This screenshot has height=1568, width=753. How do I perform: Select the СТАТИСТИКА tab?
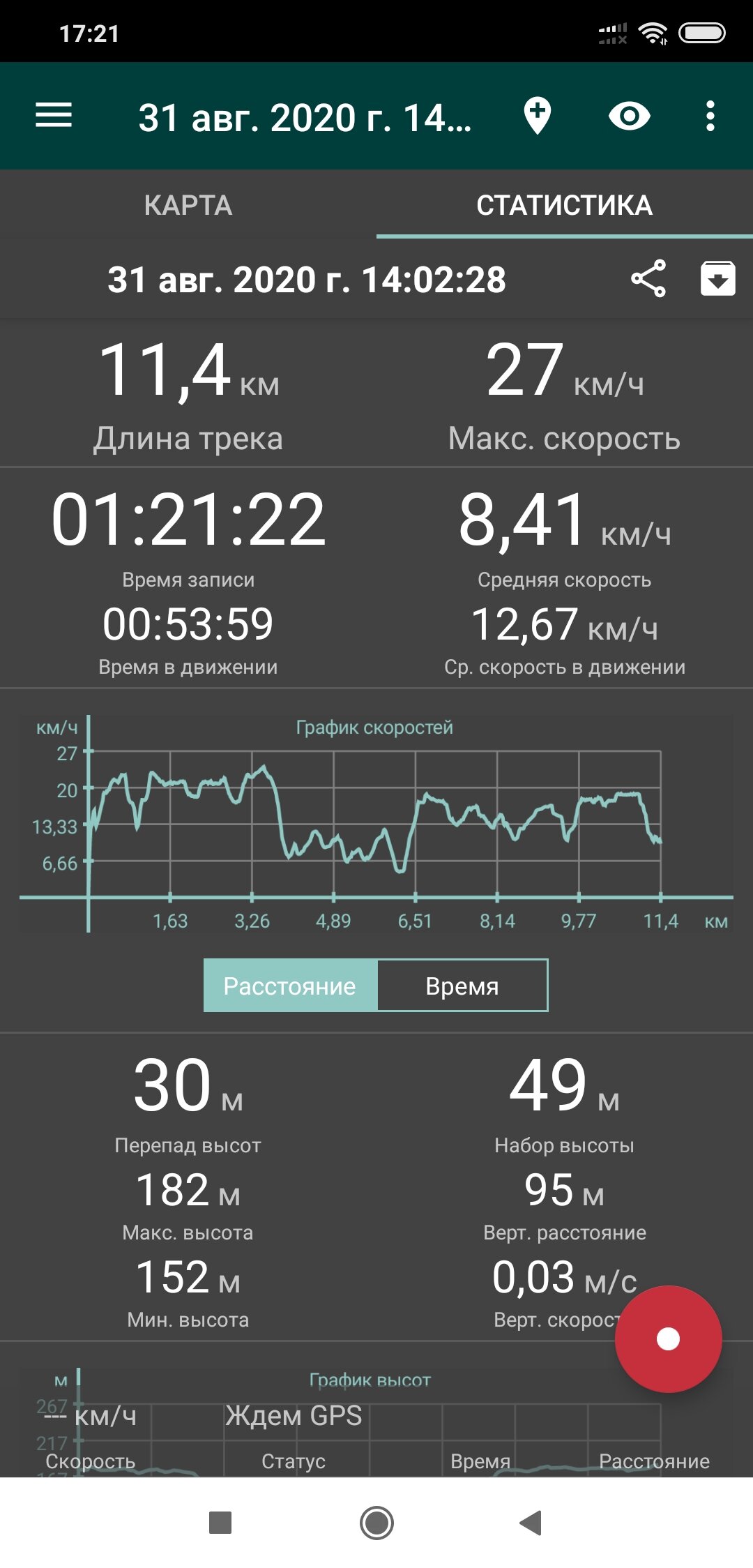(x=565, y=205)
